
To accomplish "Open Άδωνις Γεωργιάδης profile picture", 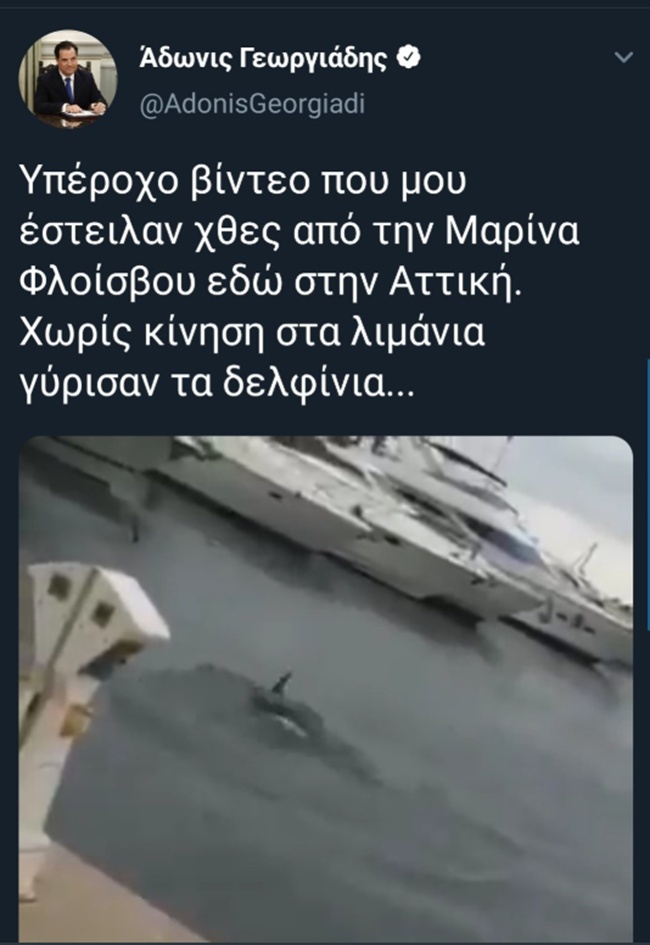I will [x=68, y=79].
